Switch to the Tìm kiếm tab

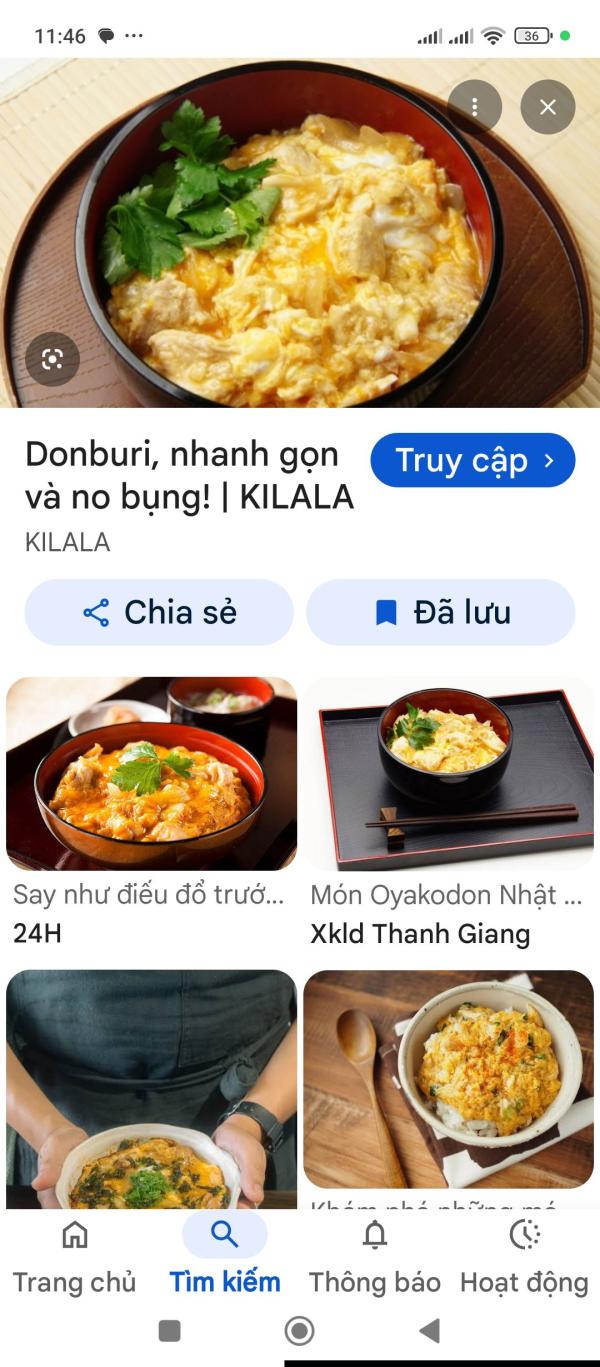point(225,1256)
